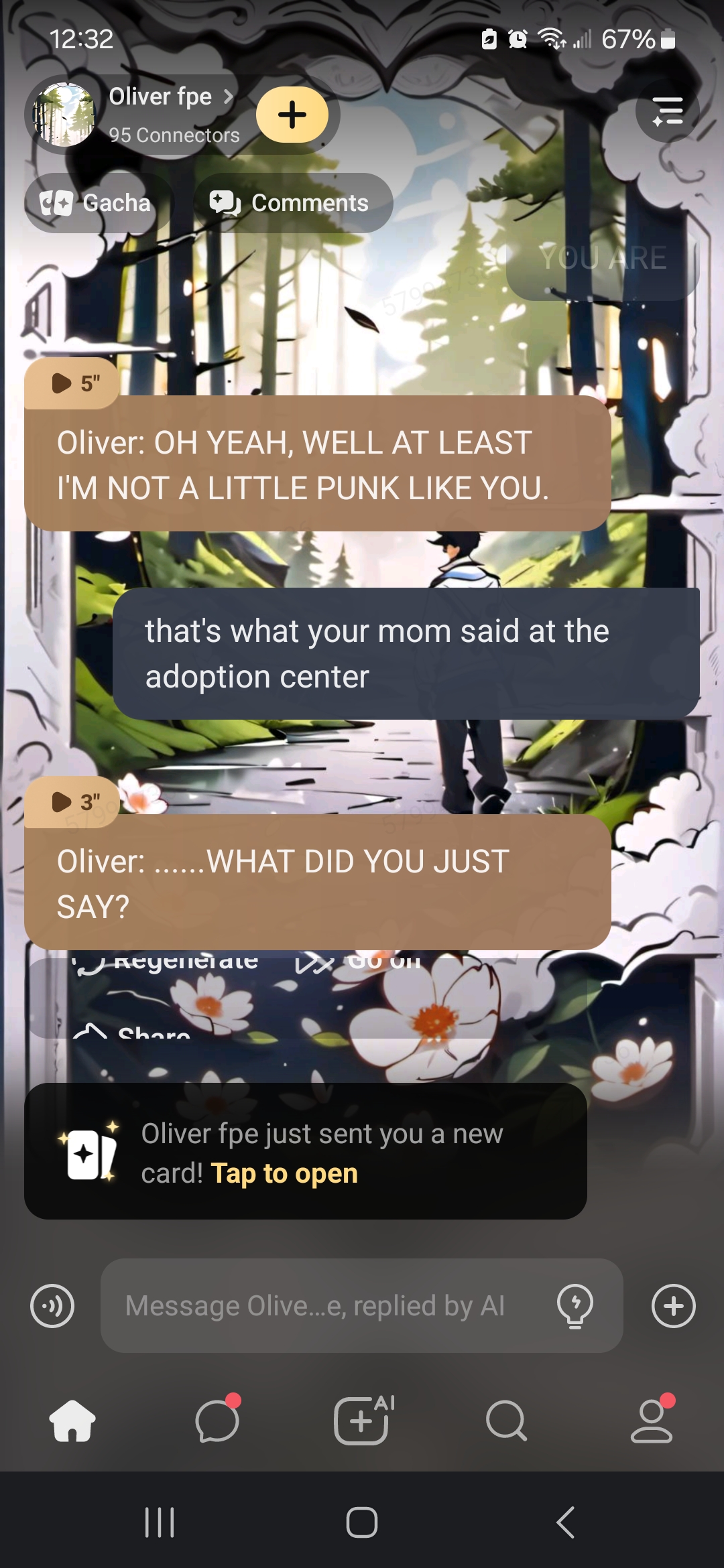Tap the yellow plus connect button
724x1568 pixels.
coord(292,115)
